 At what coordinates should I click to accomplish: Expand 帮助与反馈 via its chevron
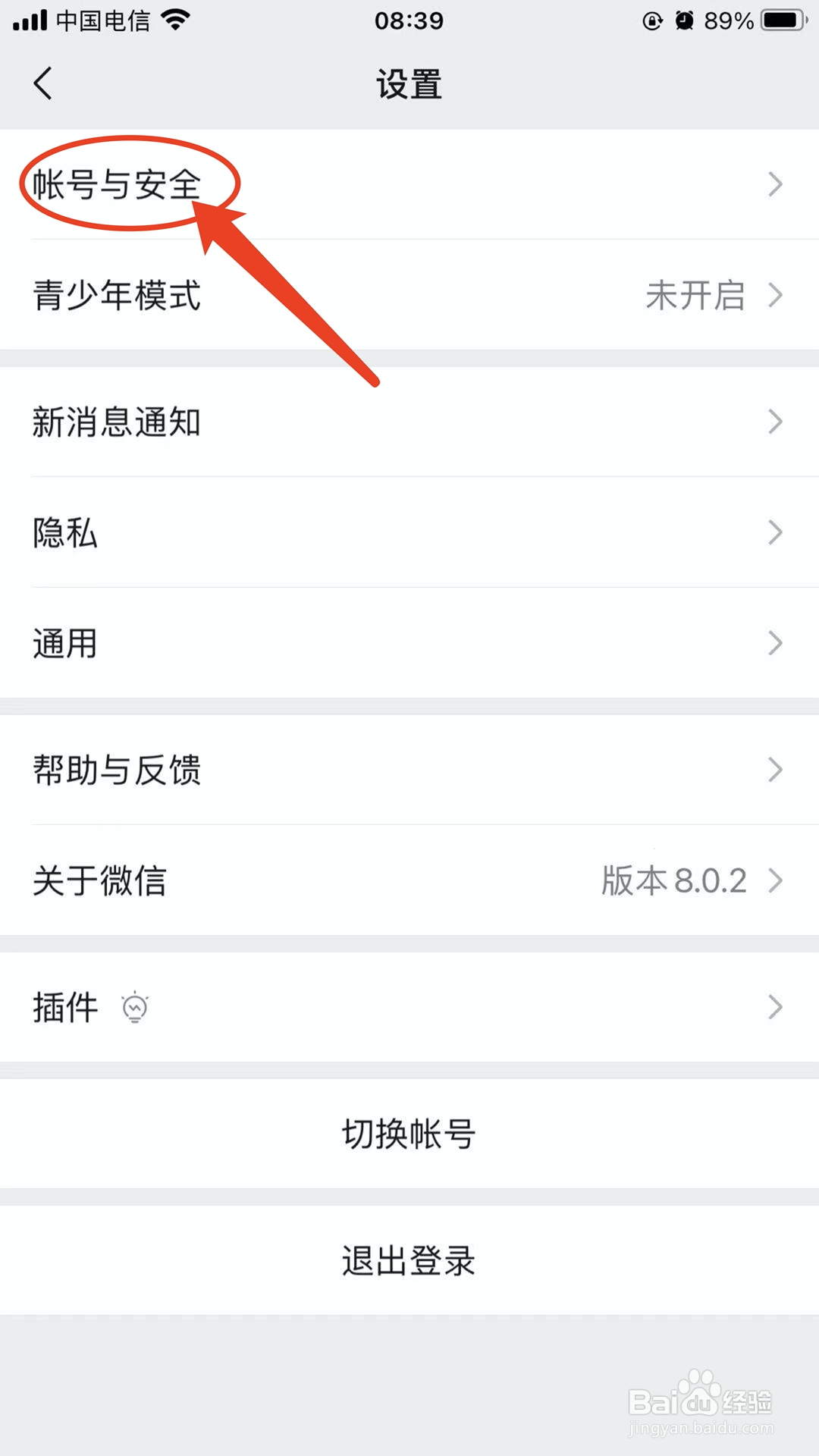point(773,770)
